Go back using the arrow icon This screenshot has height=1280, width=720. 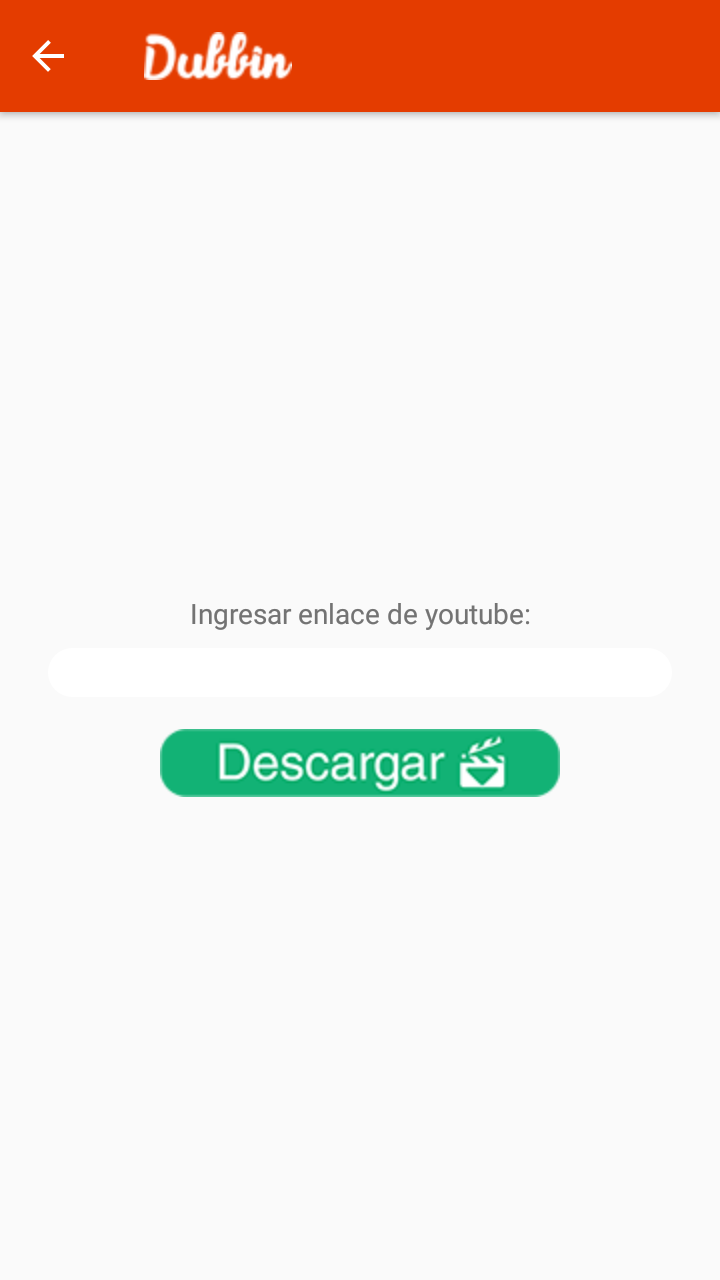click(48, 56)
